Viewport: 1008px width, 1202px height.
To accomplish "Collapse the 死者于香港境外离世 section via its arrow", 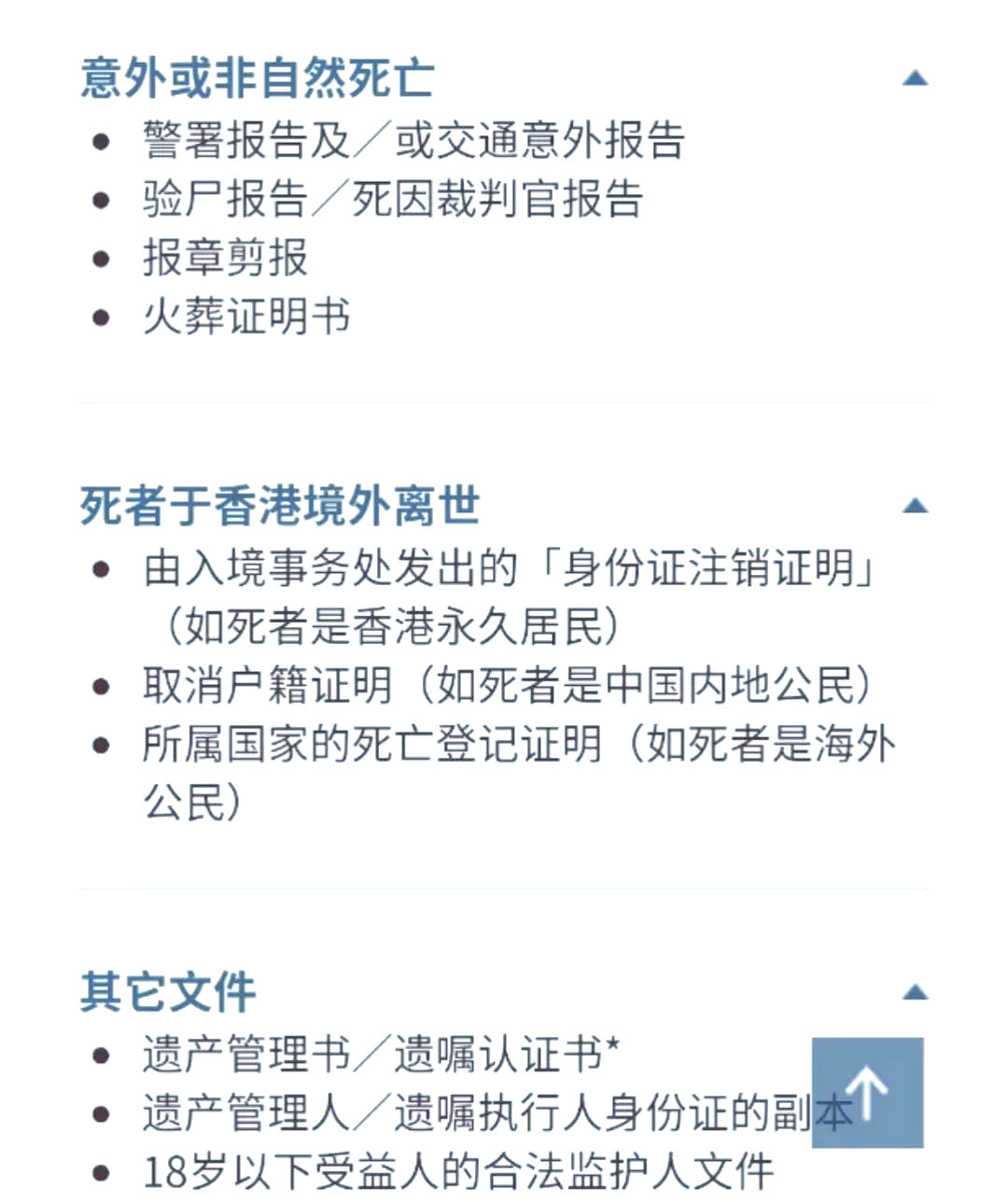I will tap(913, 506).
